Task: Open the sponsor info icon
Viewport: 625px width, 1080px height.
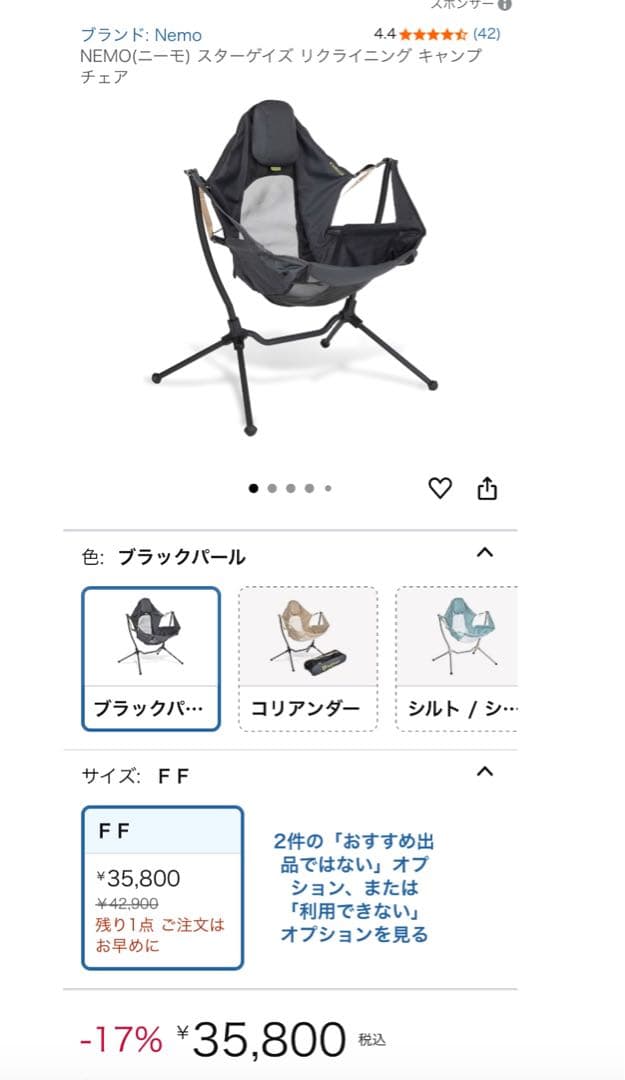Action: (505, 4)
